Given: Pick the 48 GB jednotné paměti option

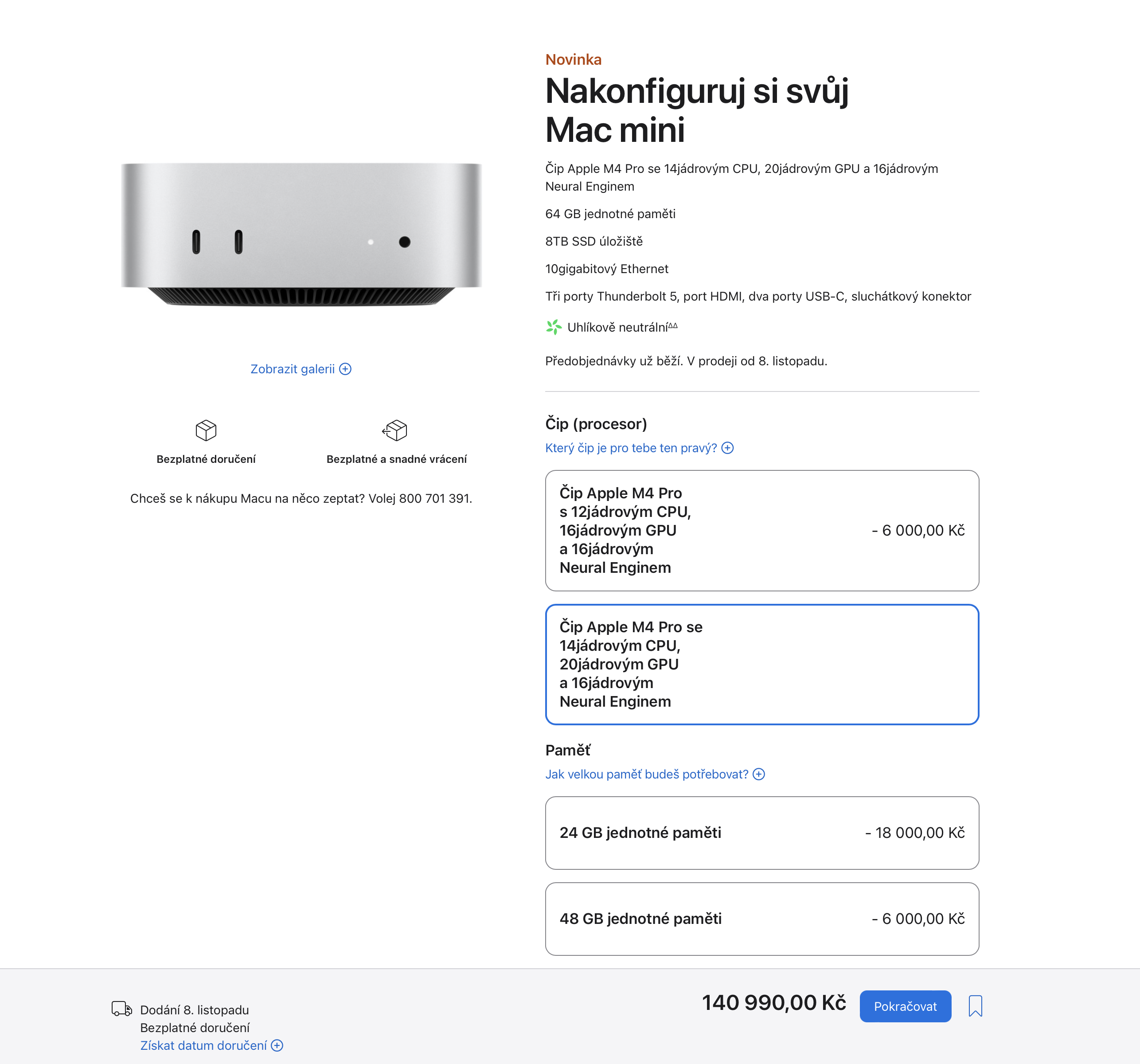Looking at the screenshot, I should tap(761, 919).
